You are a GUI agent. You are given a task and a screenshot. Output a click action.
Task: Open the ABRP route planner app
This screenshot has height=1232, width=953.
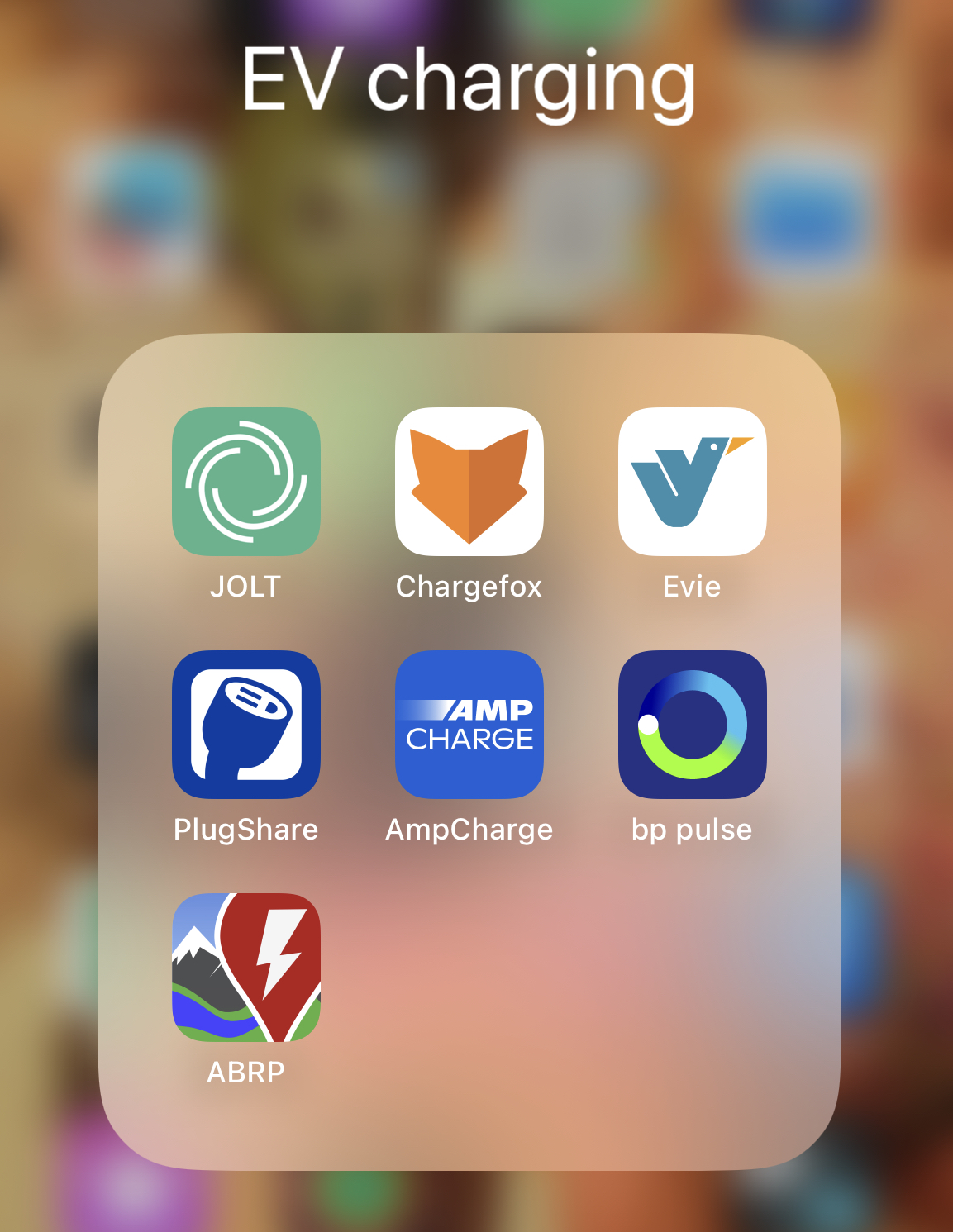pos(245,968)
